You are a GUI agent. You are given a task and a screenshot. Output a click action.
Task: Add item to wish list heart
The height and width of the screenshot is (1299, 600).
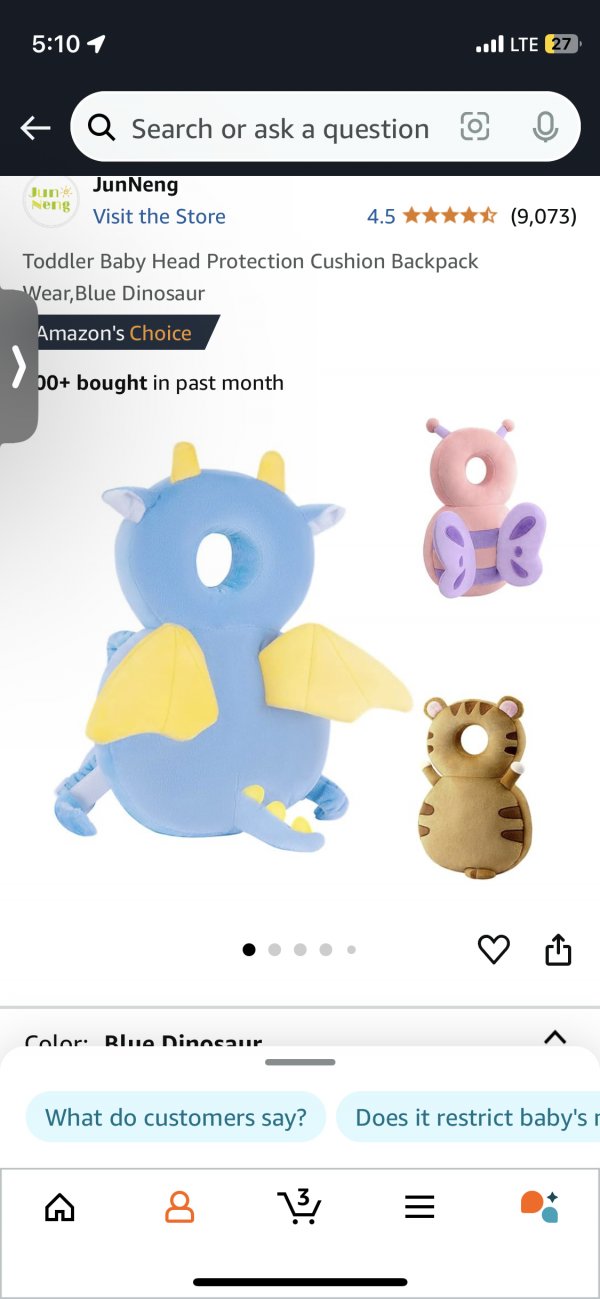click(494, 949)
